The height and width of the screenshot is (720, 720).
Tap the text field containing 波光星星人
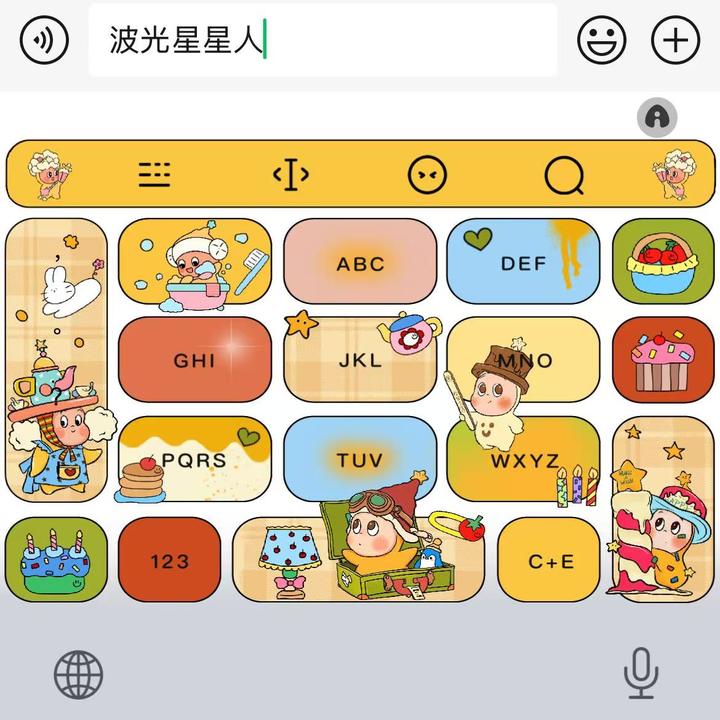(x=322, y=41)
